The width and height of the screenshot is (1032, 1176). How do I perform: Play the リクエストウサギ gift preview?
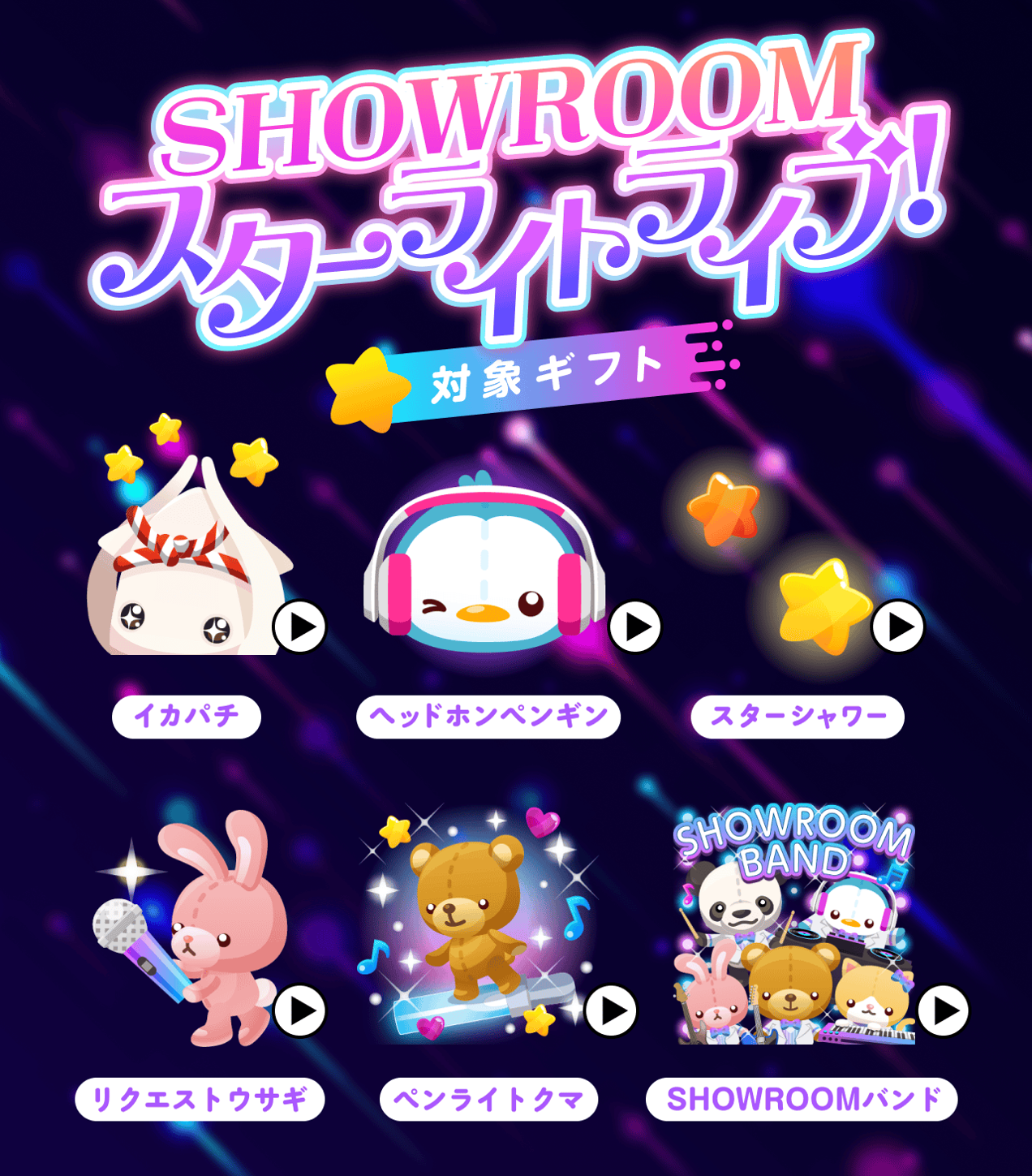pos(299,1010)
